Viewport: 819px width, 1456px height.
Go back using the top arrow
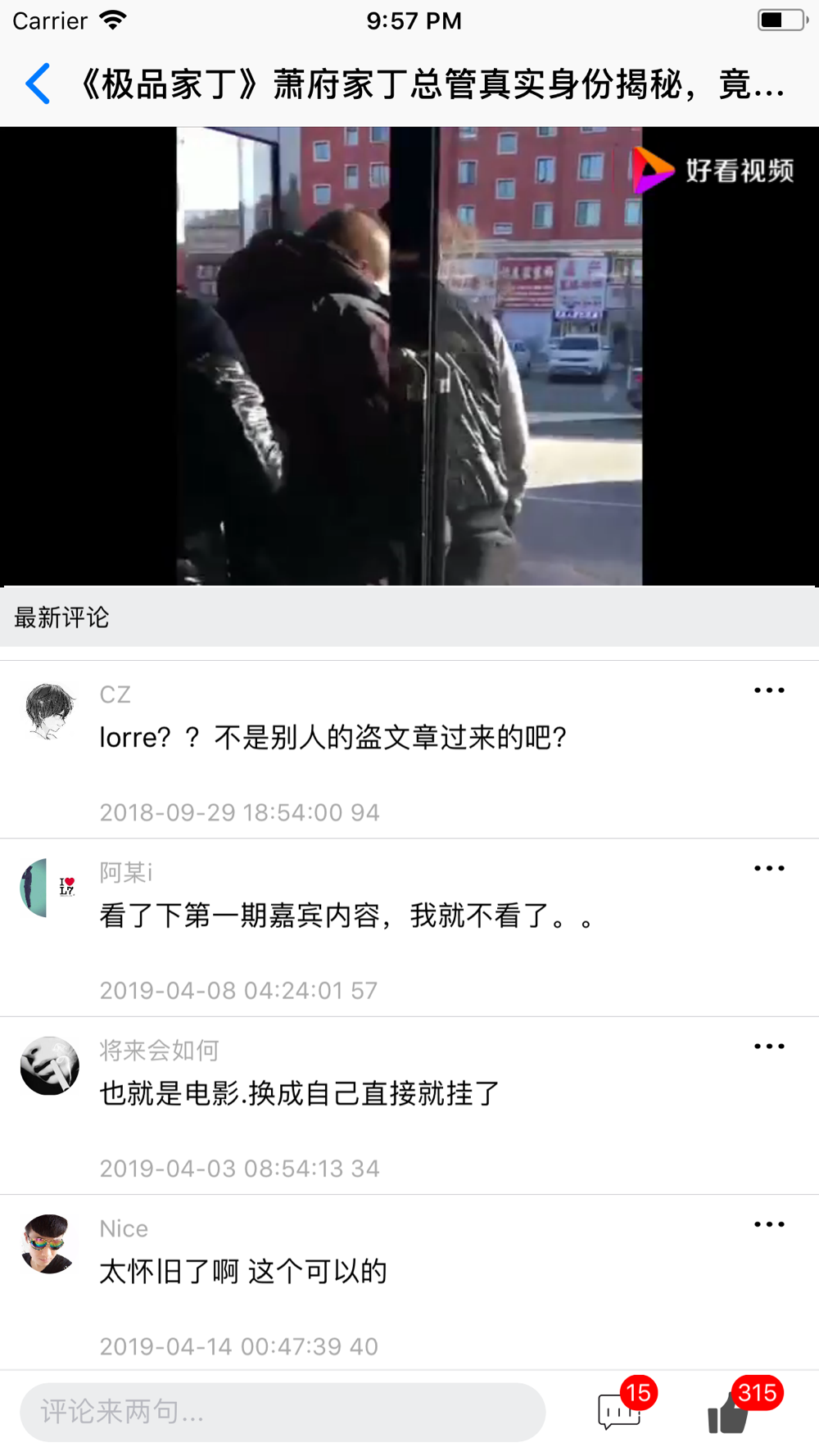click(x=38, y=84)
